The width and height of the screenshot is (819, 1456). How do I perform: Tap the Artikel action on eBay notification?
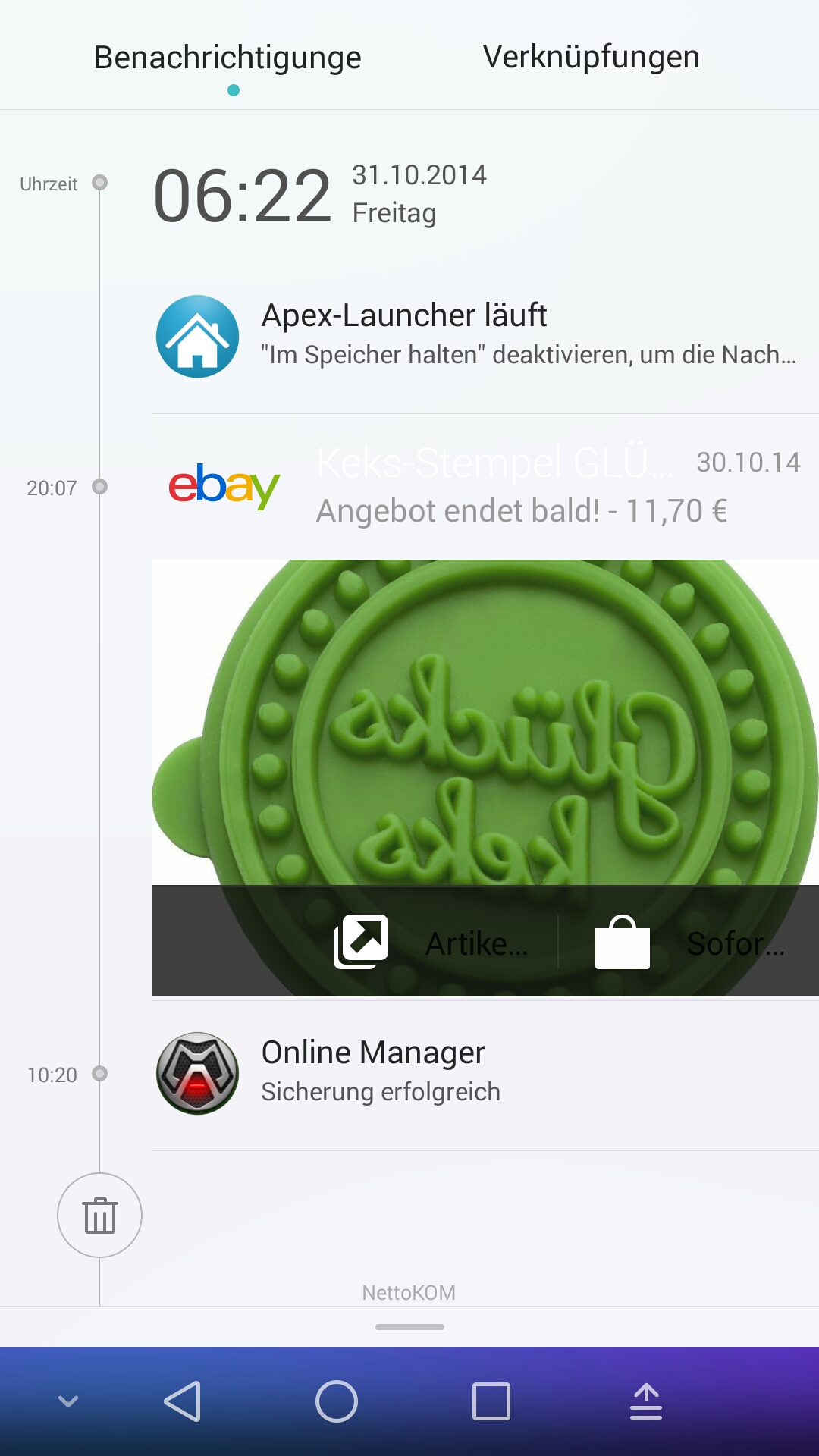pyautogui.click(x=431, y=942)
